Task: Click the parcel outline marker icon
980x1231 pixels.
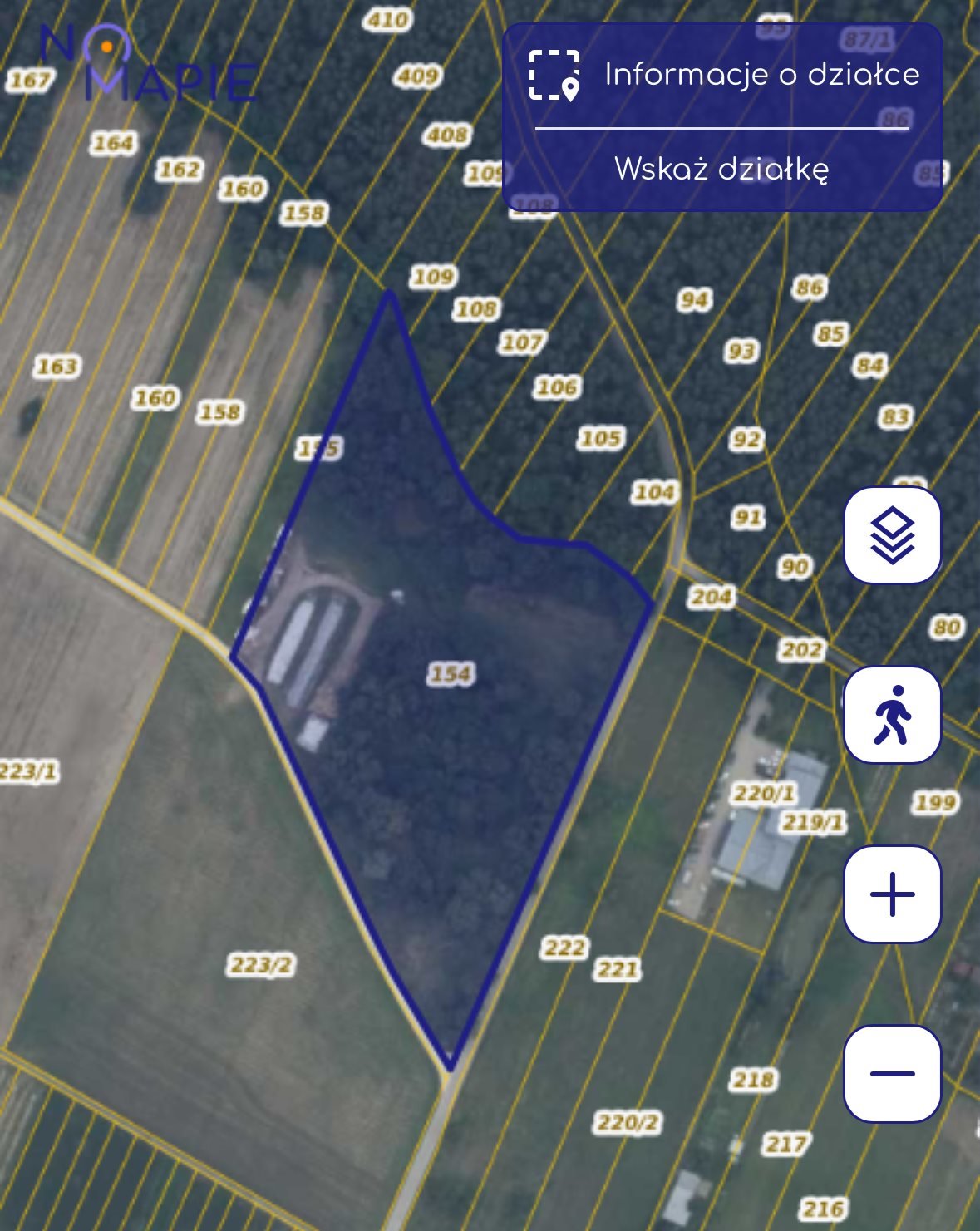Action: [554, 73]
